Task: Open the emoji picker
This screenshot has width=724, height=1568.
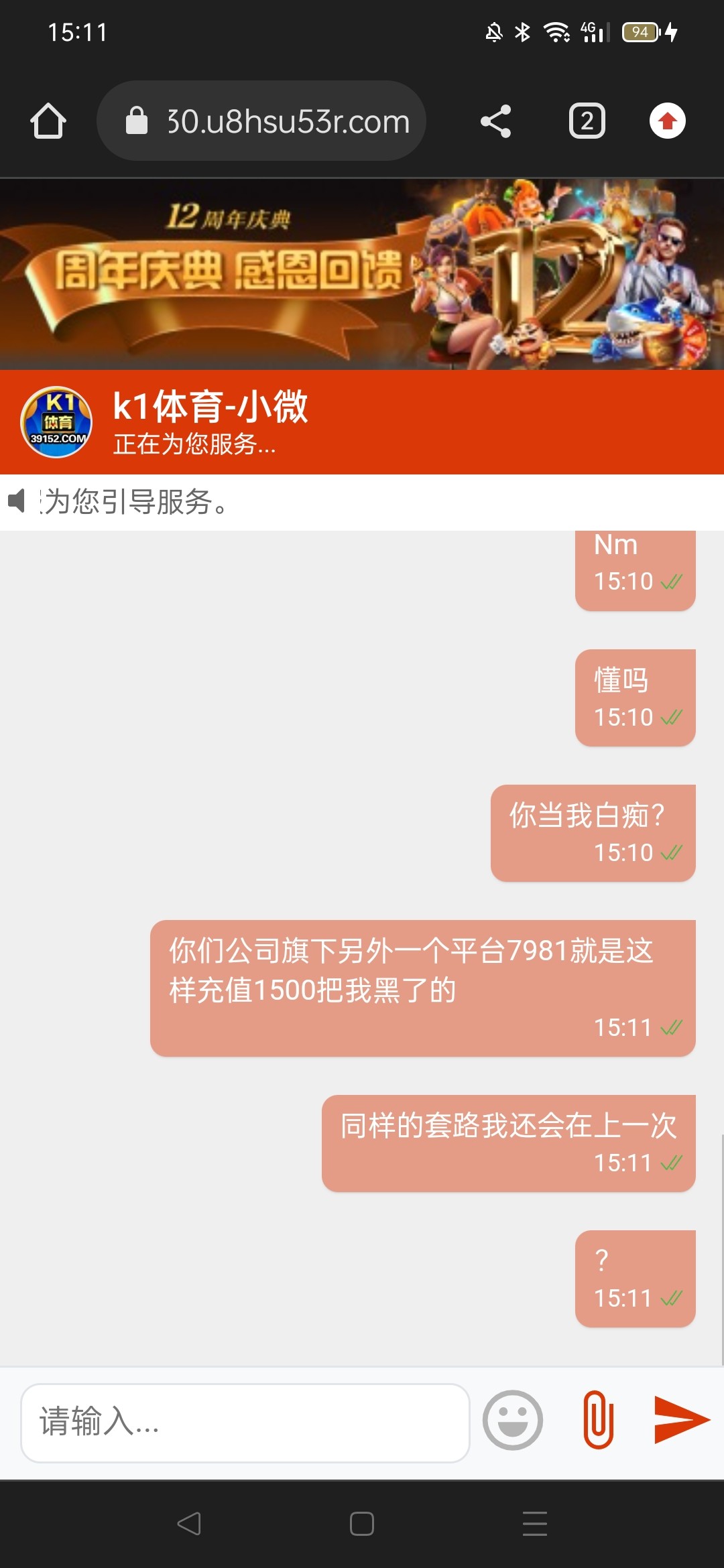Action: (x=513, y=1420)
